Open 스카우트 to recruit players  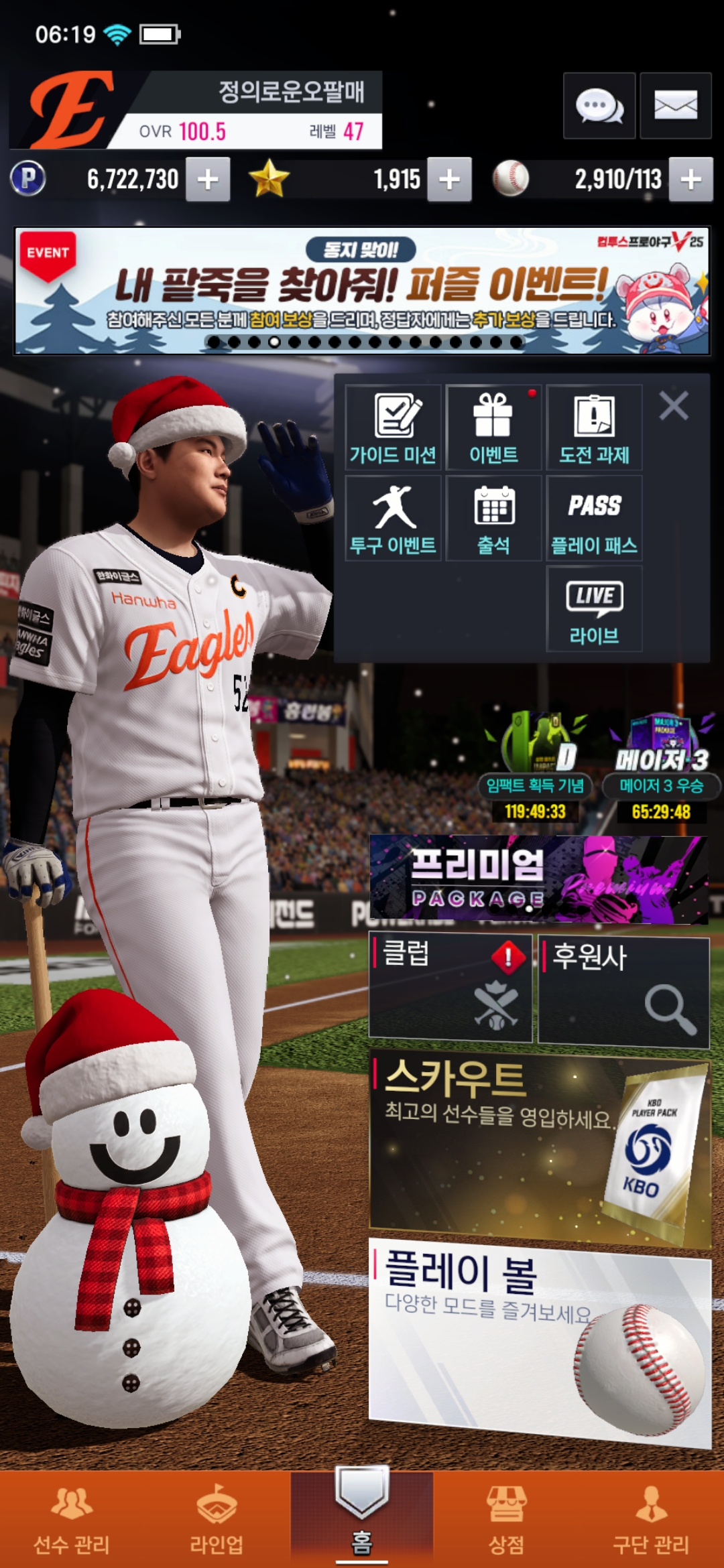pyautogui.click(x=540, y=1146)
